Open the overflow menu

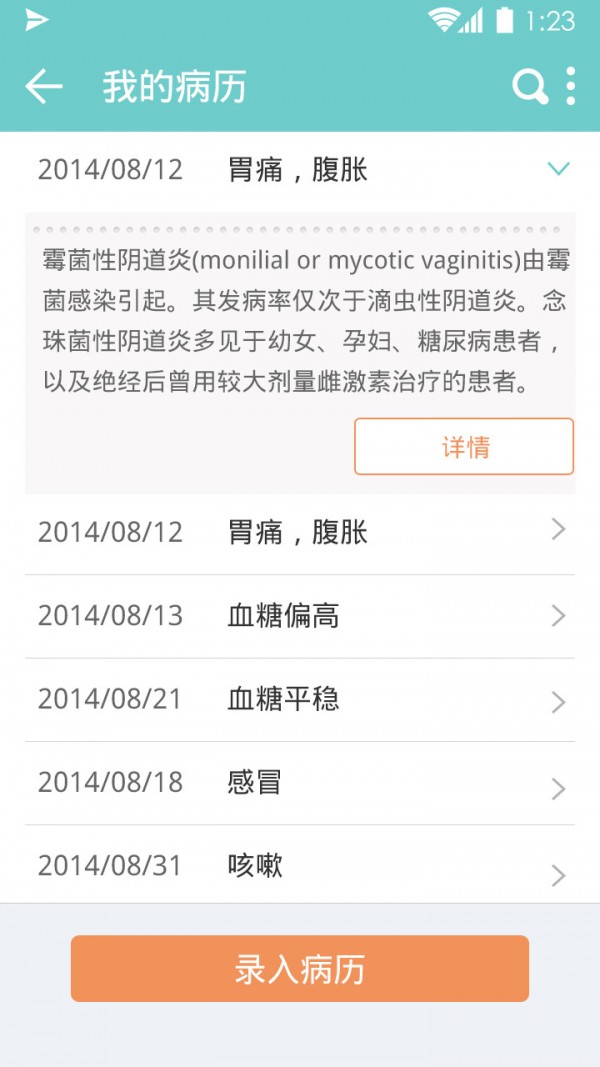pos(570,87)
